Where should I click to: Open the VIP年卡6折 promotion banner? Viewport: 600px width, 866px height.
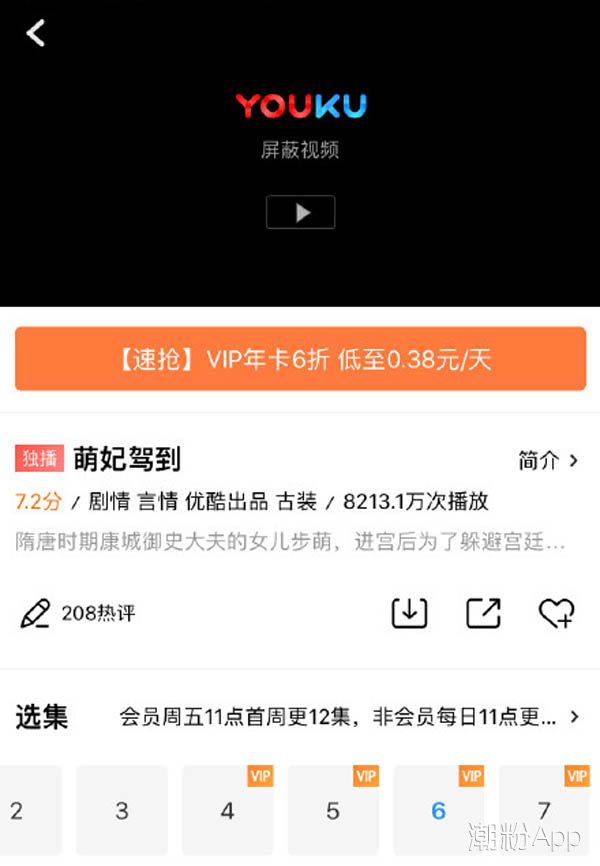click(300, 360)
